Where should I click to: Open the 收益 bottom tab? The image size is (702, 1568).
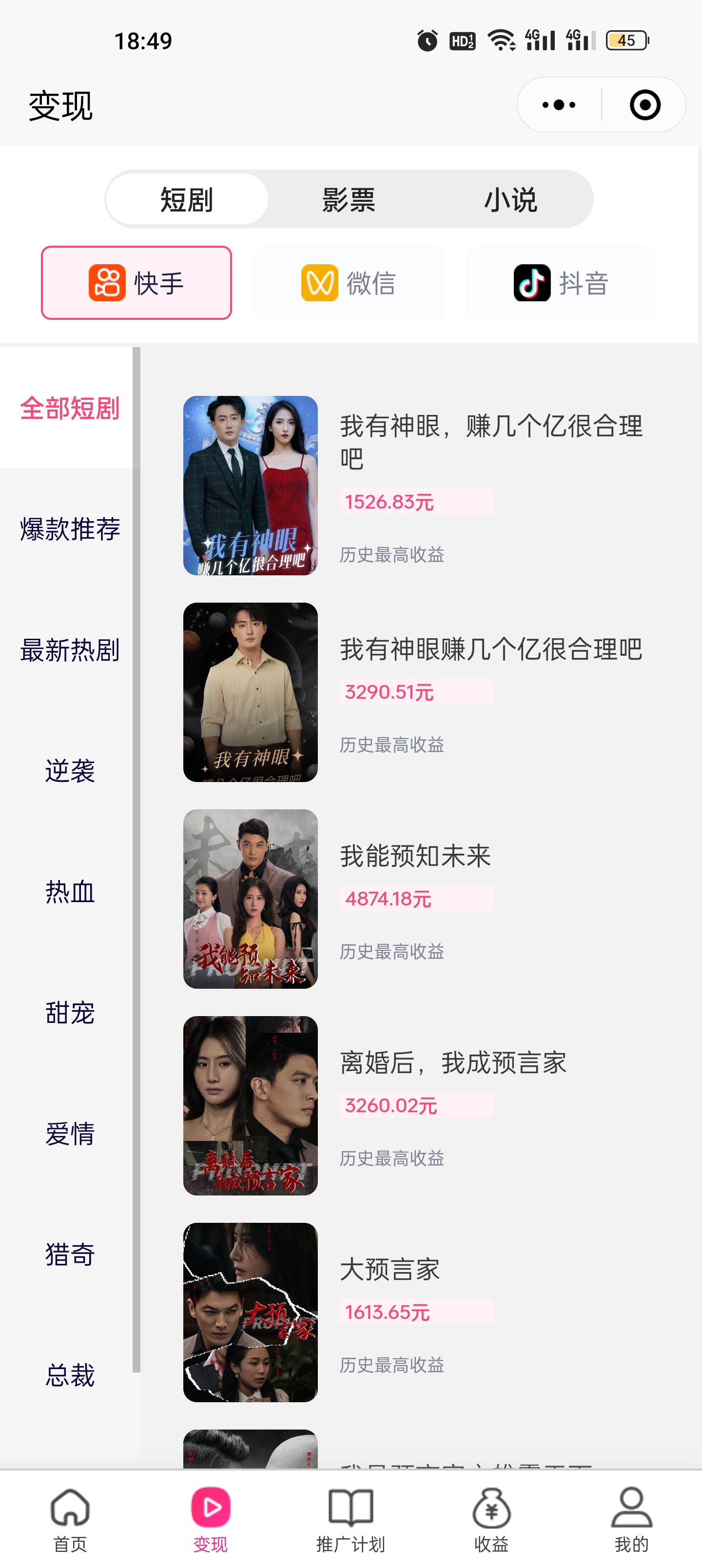click(491, 1519)
